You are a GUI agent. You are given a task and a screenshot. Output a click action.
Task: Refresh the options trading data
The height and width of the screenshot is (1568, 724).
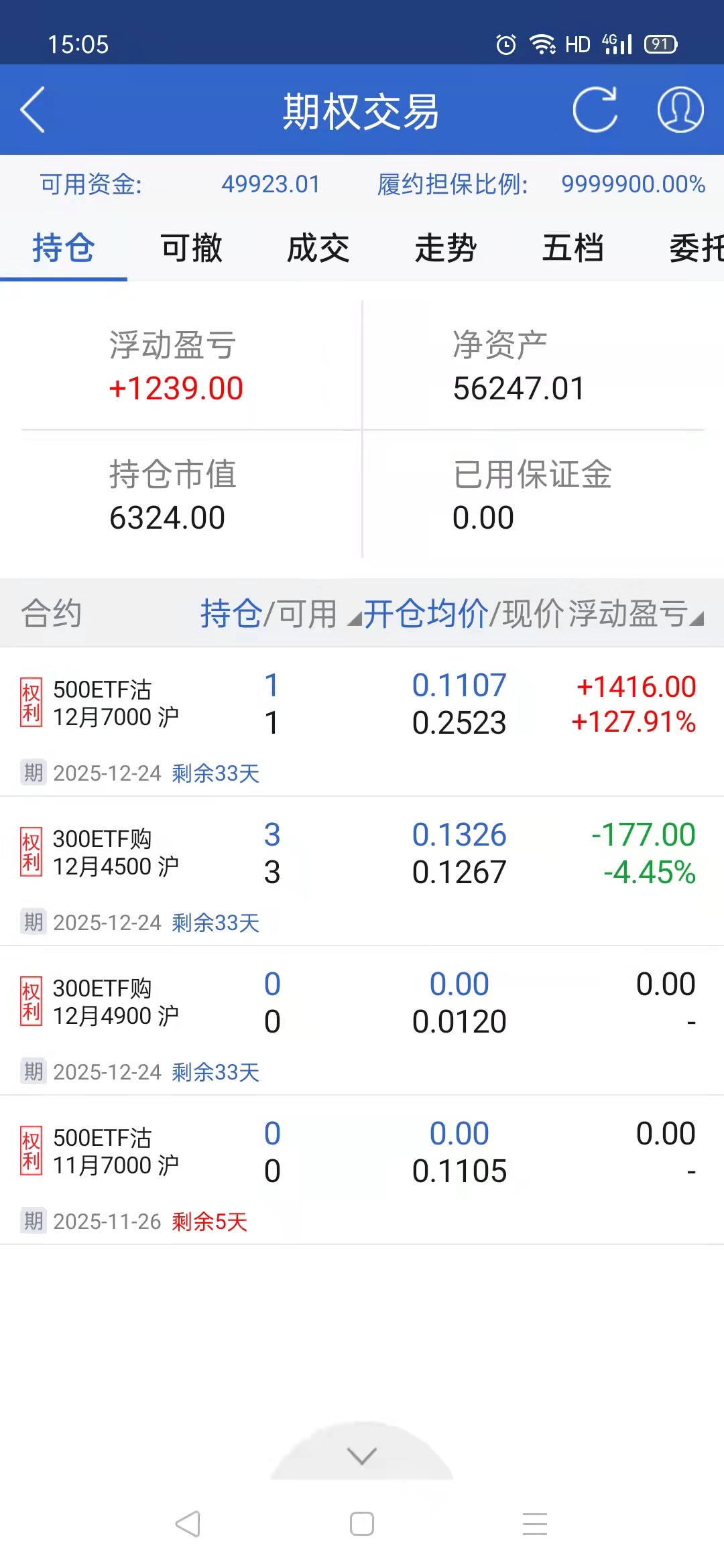(x=595, y=110)
